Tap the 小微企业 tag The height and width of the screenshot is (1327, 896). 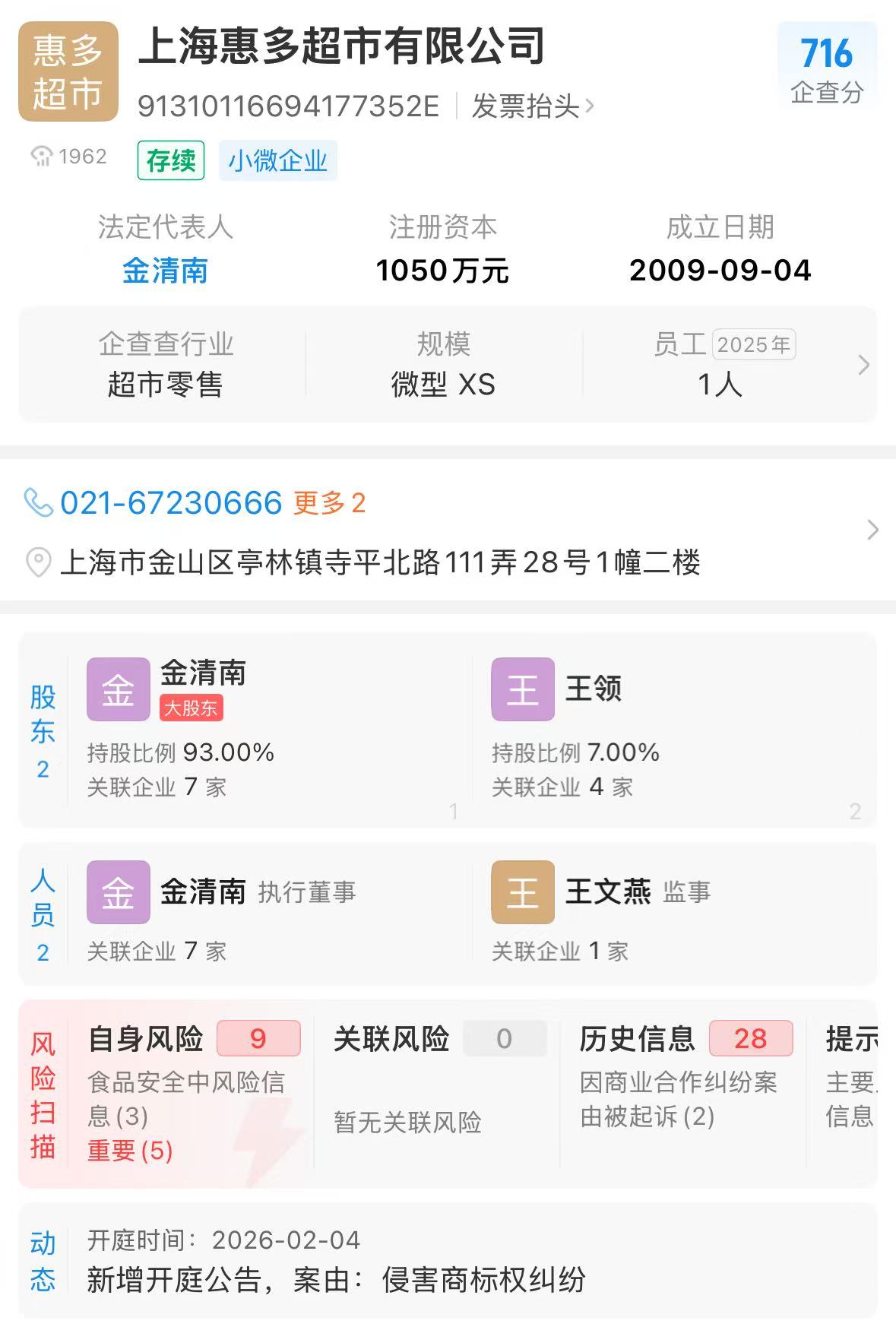[277, 160]
